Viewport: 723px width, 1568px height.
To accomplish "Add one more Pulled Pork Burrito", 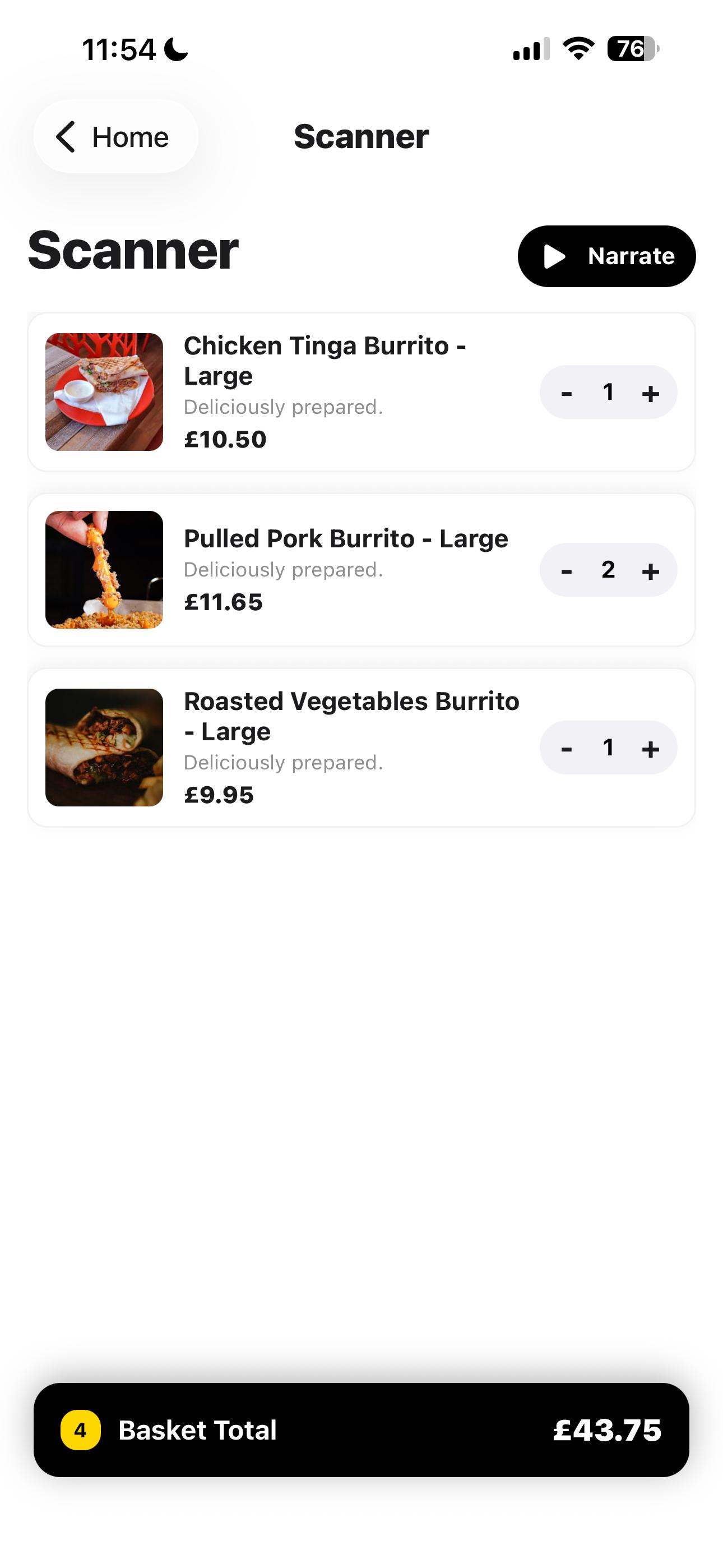I will pos(650,570).
